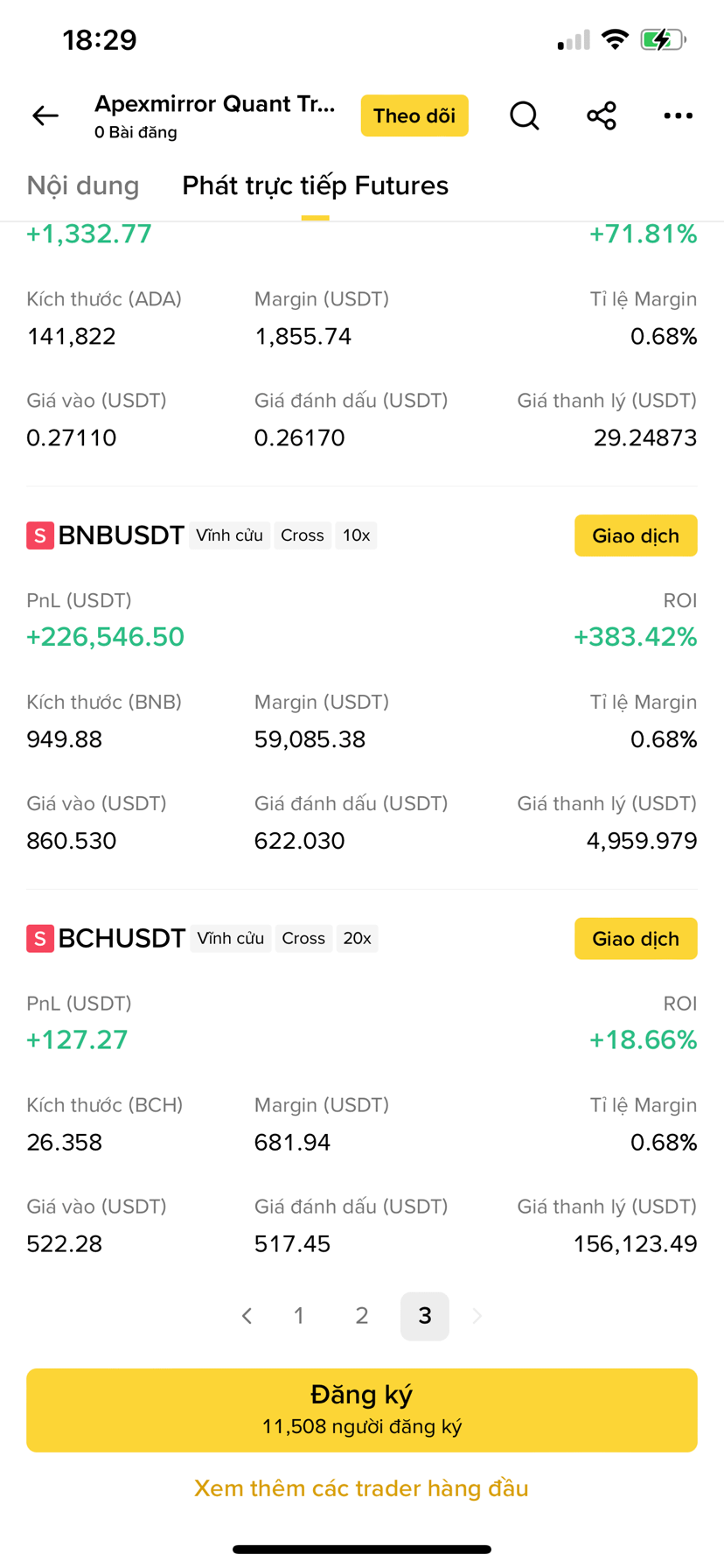Open the three-dot overflow menu
Screen dimensions: 724x1568
click(x=679, y=115)
